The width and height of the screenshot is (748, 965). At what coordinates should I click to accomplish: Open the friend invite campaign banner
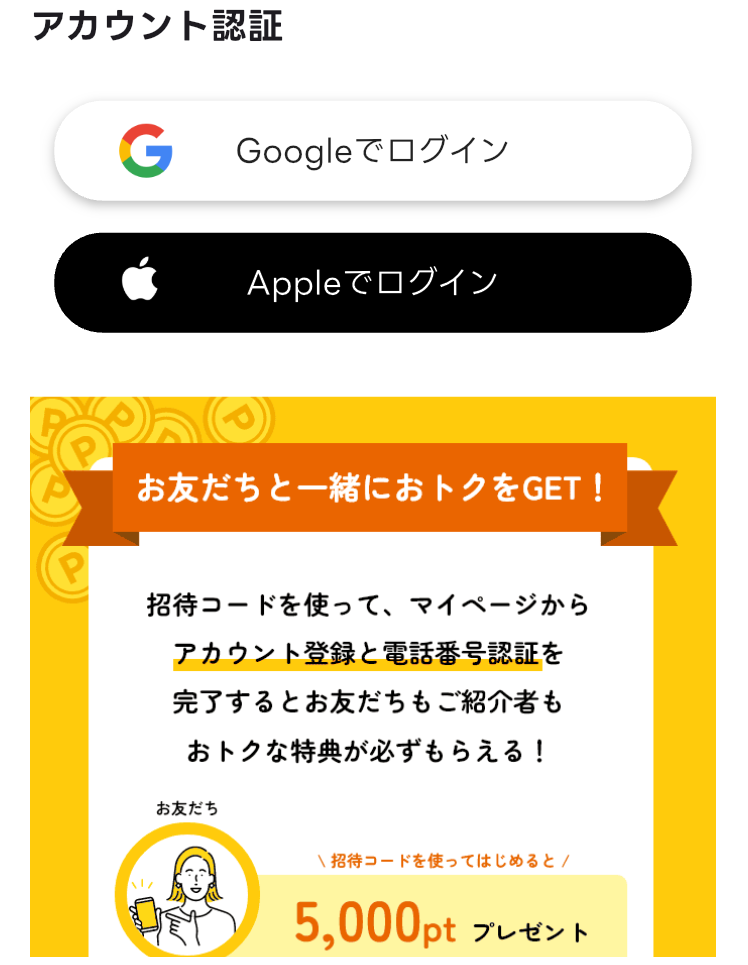[372, 680]
